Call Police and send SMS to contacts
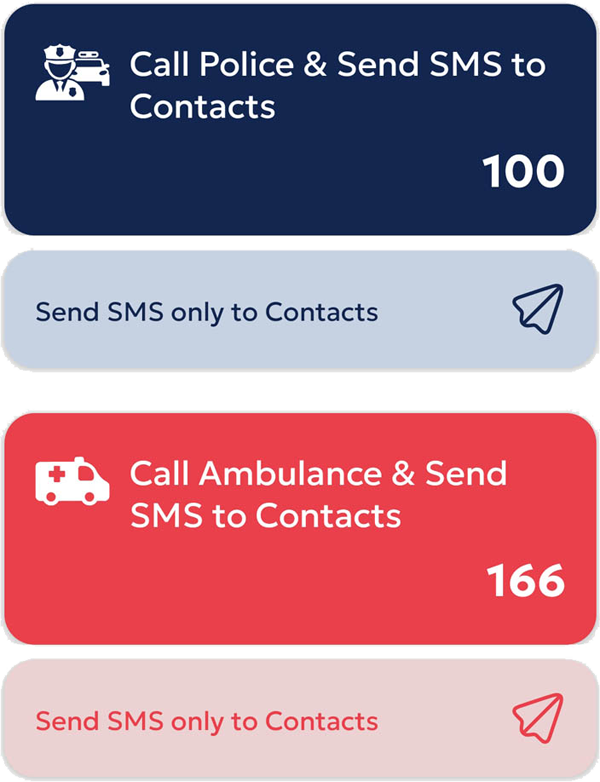Image resolution: width=600 pixels, height=782 pixels. [300, 120]
